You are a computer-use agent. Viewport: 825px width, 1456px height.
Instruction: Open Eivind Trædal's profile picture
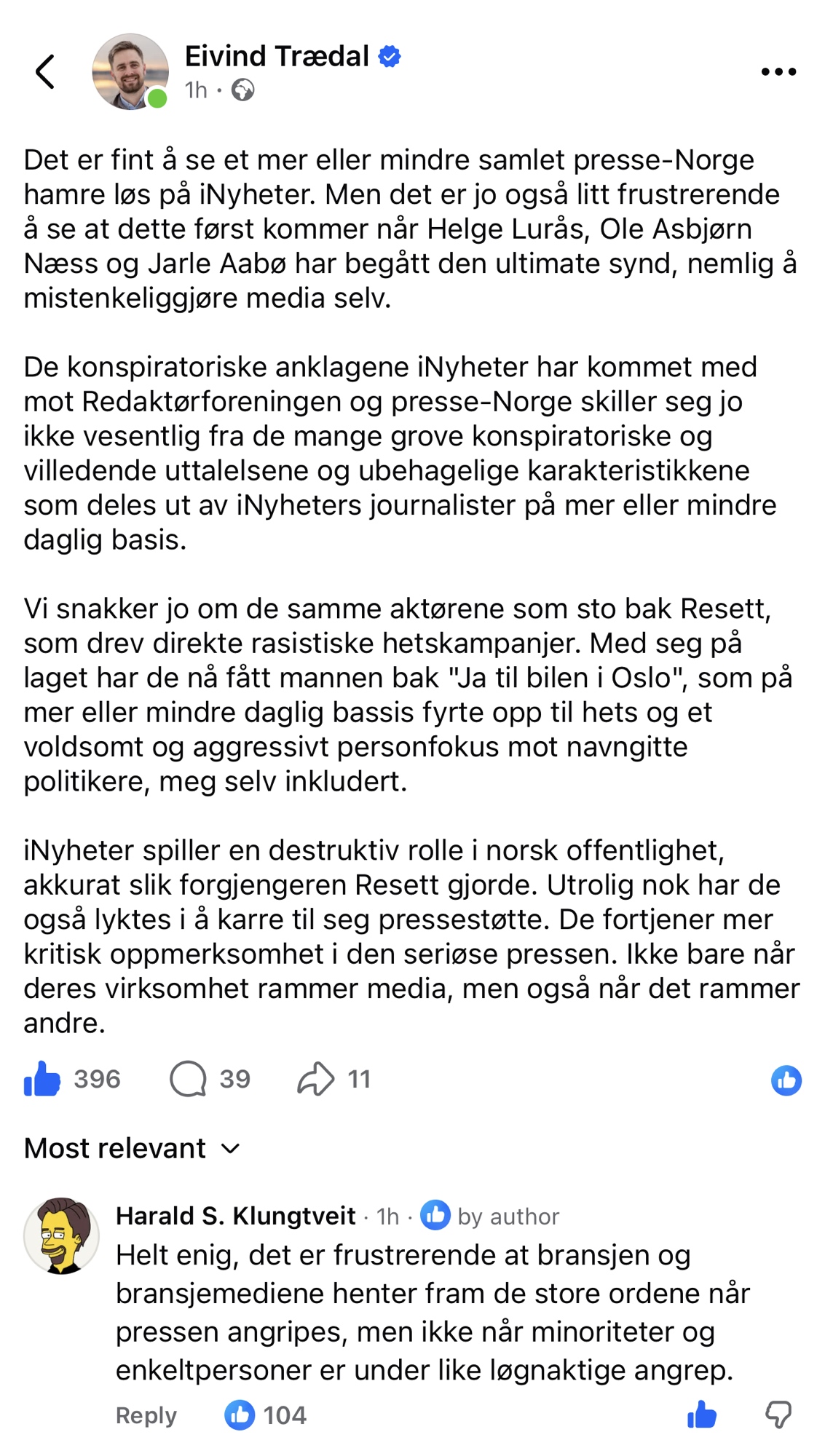[130, 72]
